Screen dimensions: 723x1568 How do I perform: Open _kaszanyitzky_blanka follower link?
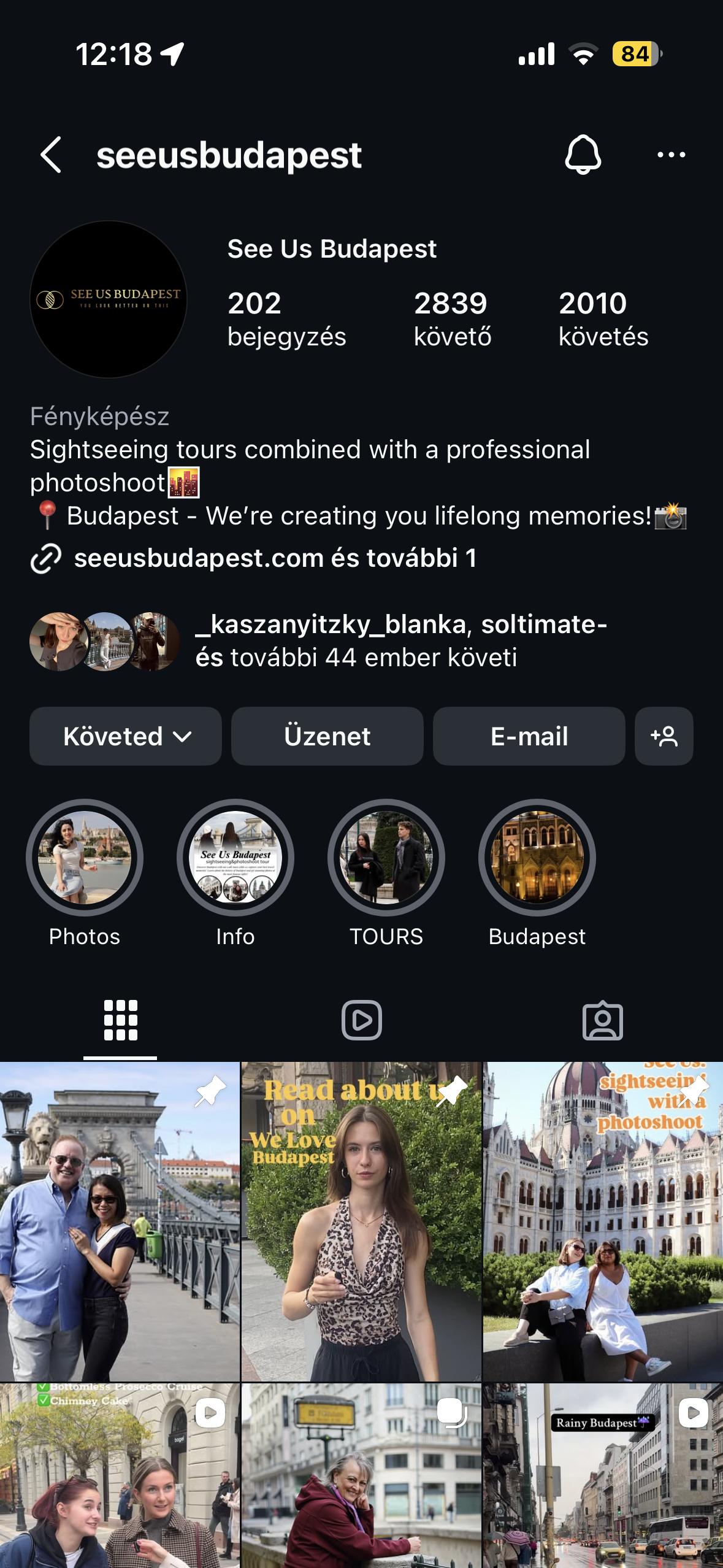tap(325, 626)
